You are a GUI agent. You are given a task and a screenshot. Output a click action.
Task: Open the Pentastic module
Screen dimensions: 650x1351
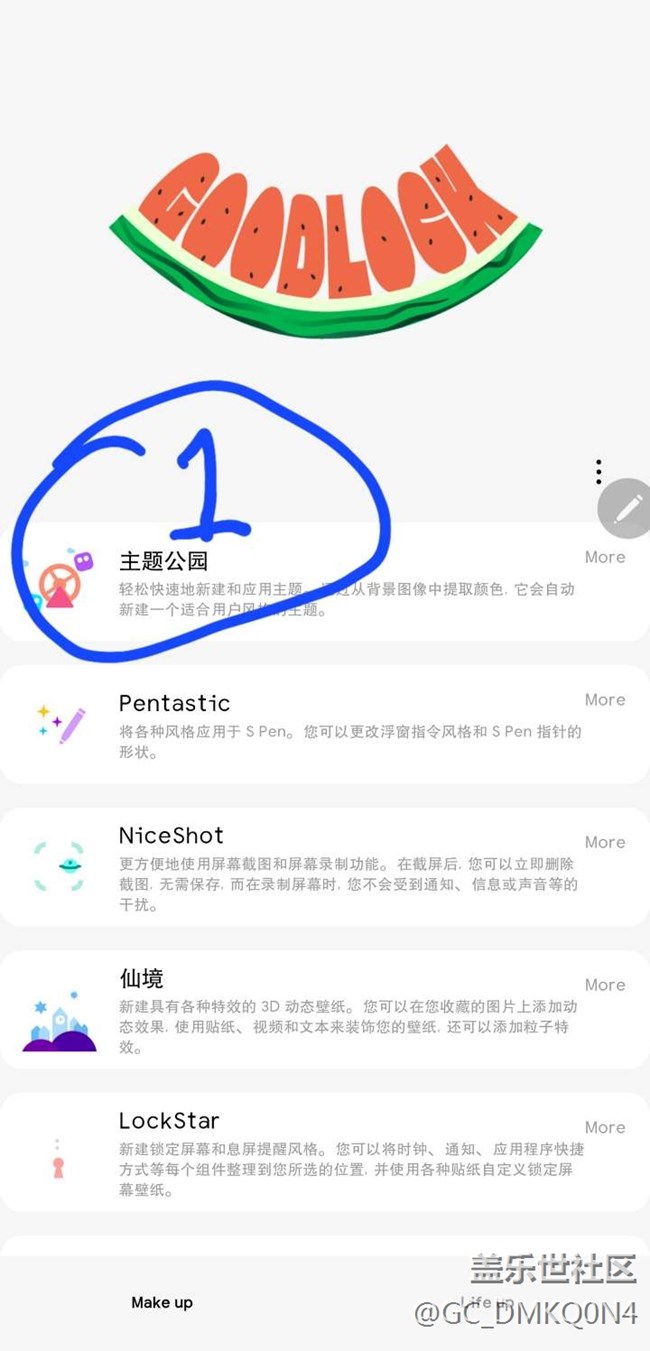tap(174, 704)
